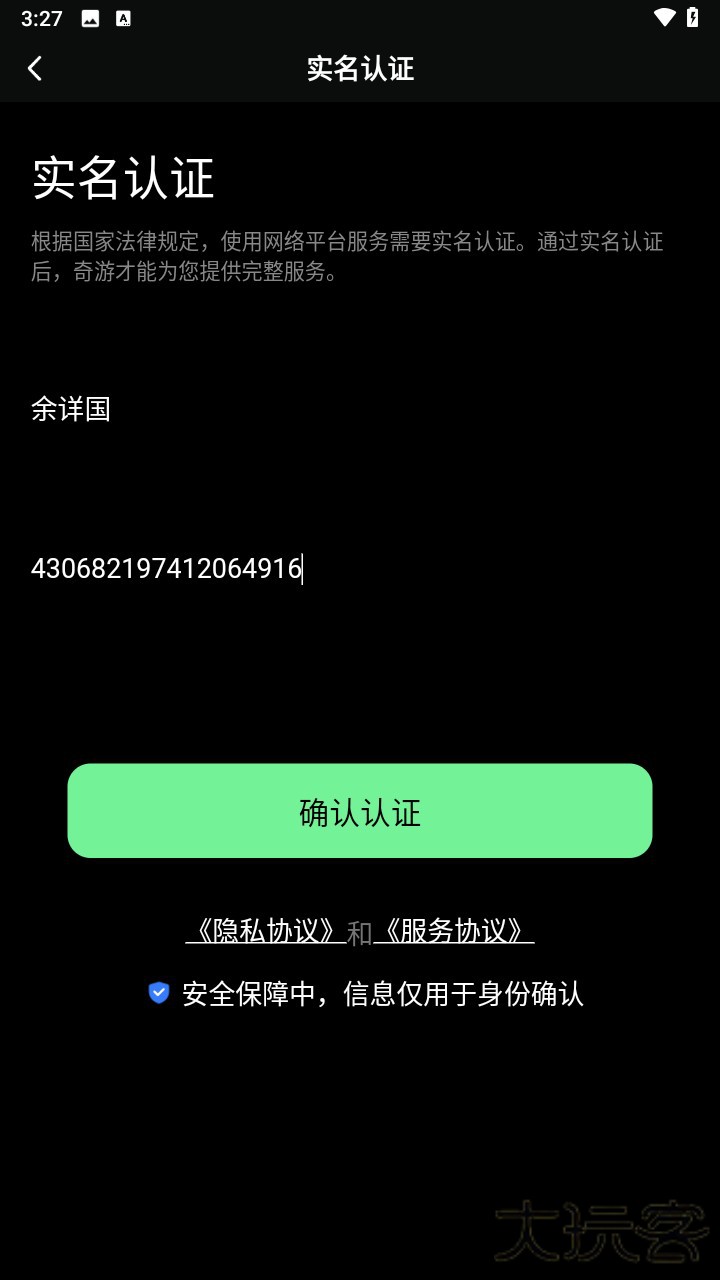Uncheck the identity confirmation agreement box
720x1280 pixels.
pyautogui.click(x=159, y=993)
